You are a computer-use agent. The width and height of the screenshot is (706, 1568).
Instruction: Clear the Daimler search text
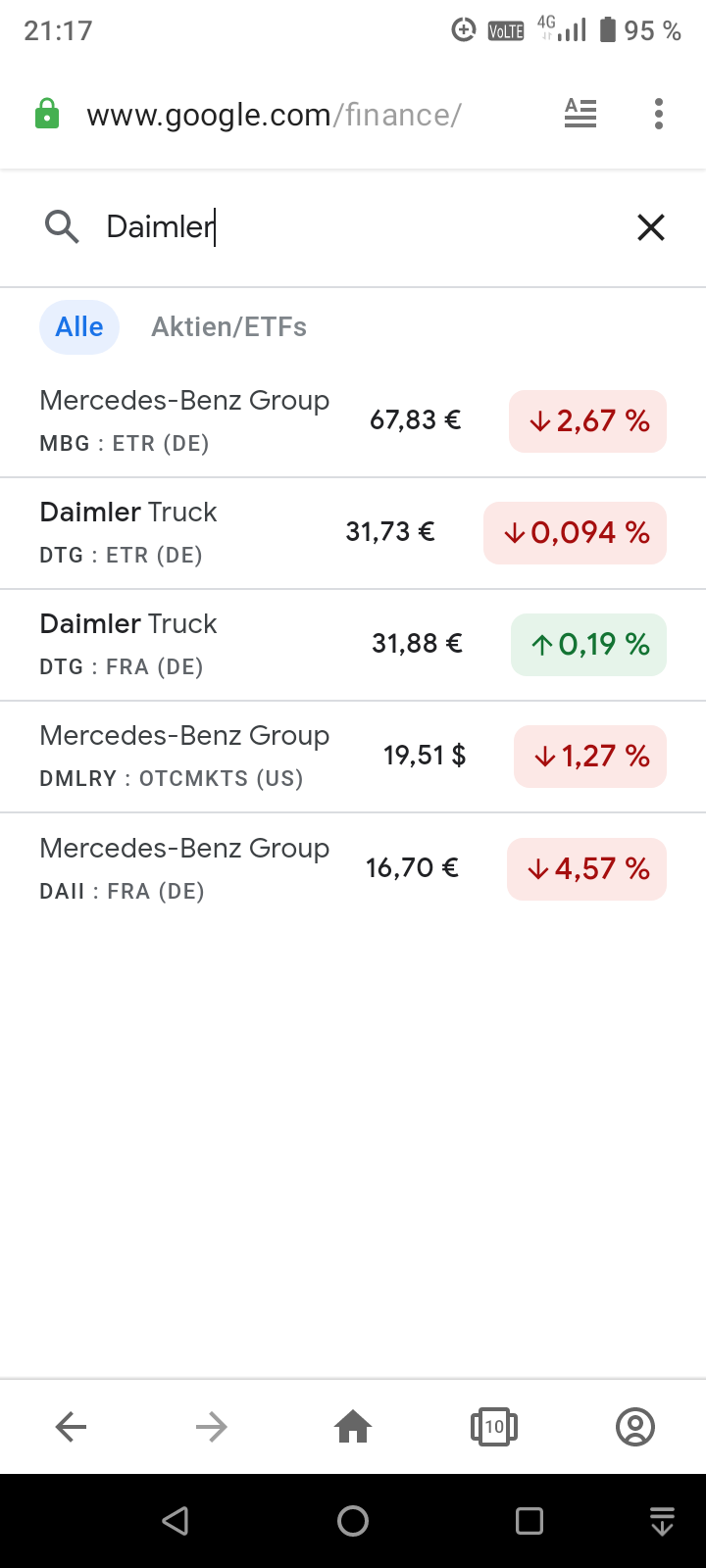tap(651, 227)
